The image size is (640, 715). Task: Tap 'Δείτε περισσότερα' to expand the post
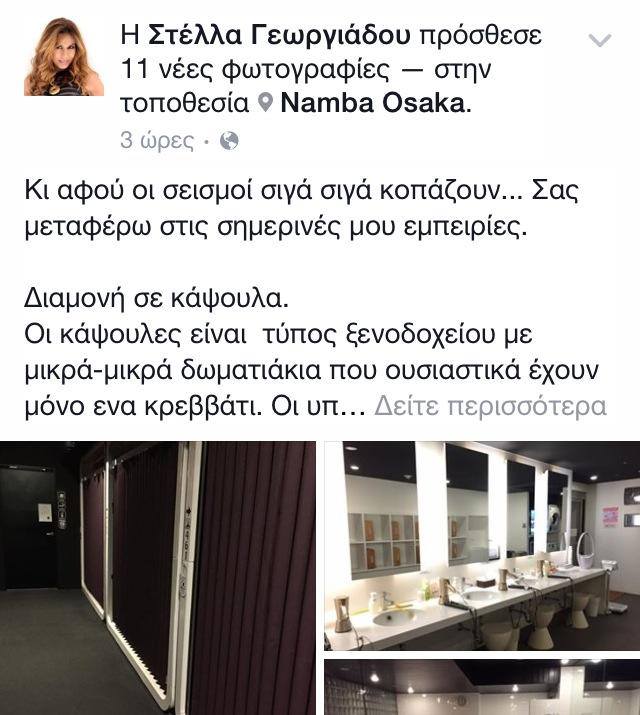[x=490, y=407]
